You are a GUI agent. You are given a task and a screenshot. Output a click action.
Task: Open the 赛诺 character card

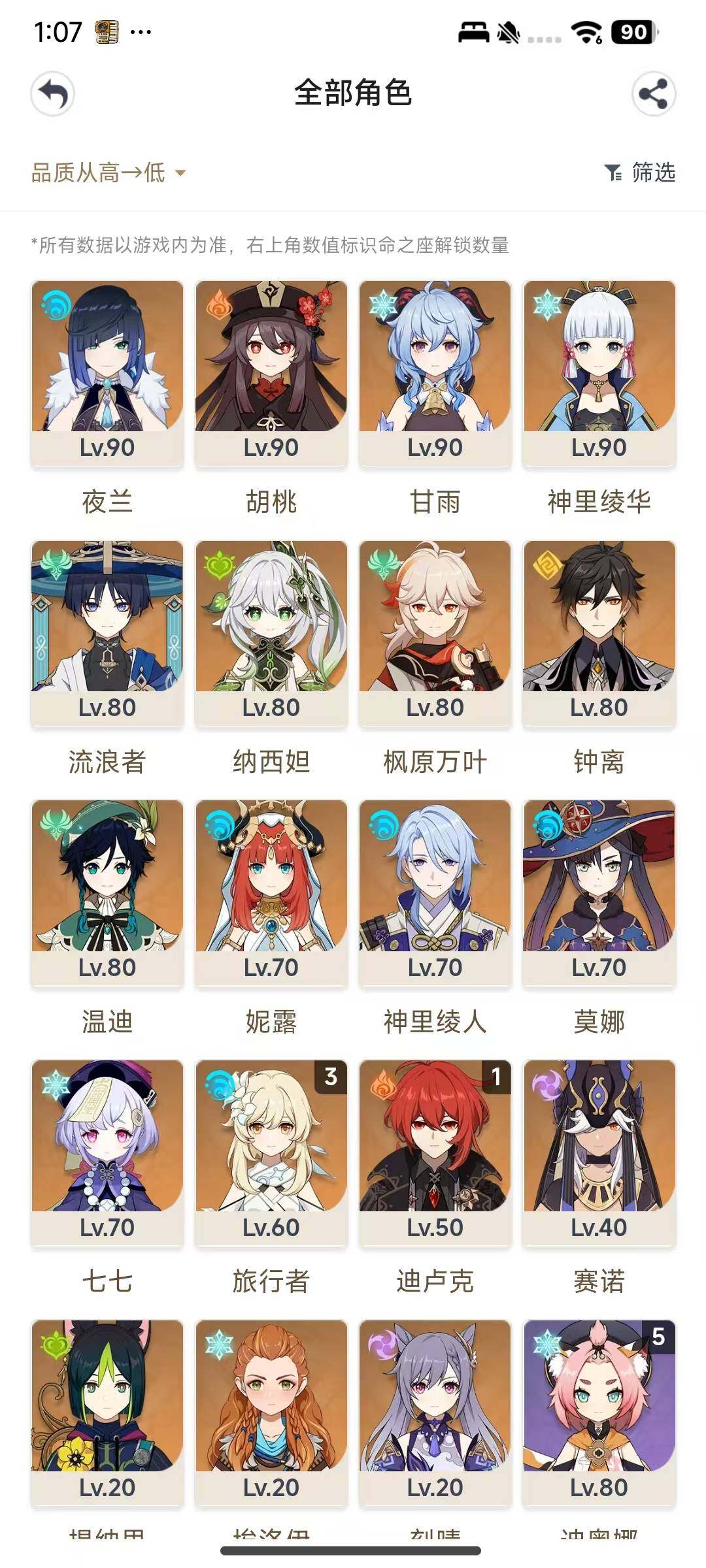coord(599,1152)
